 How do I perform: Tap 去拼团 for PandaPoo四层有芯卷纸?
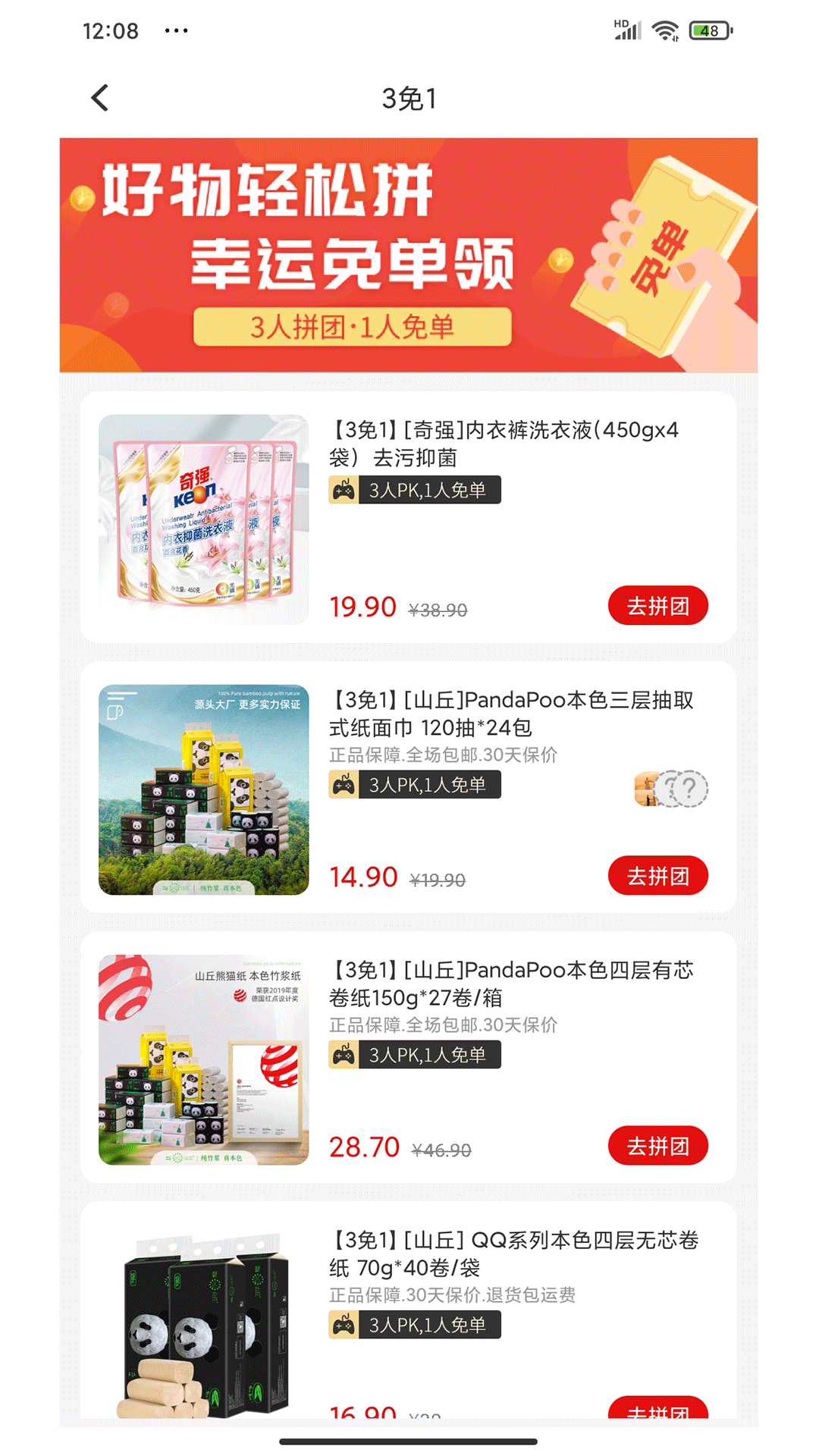[x=657, y=1146]
